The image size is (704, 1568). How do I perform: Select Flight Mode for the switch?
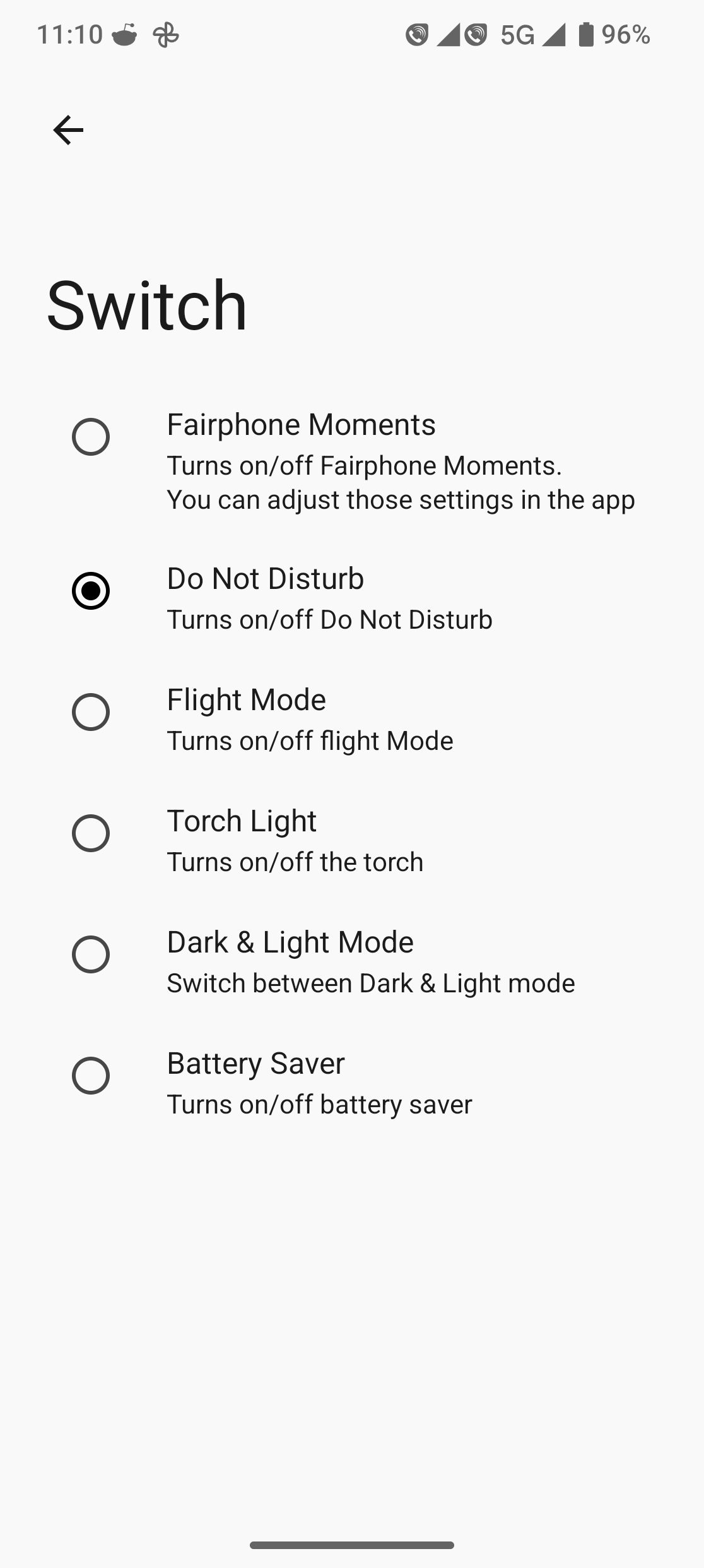point(91,712)
